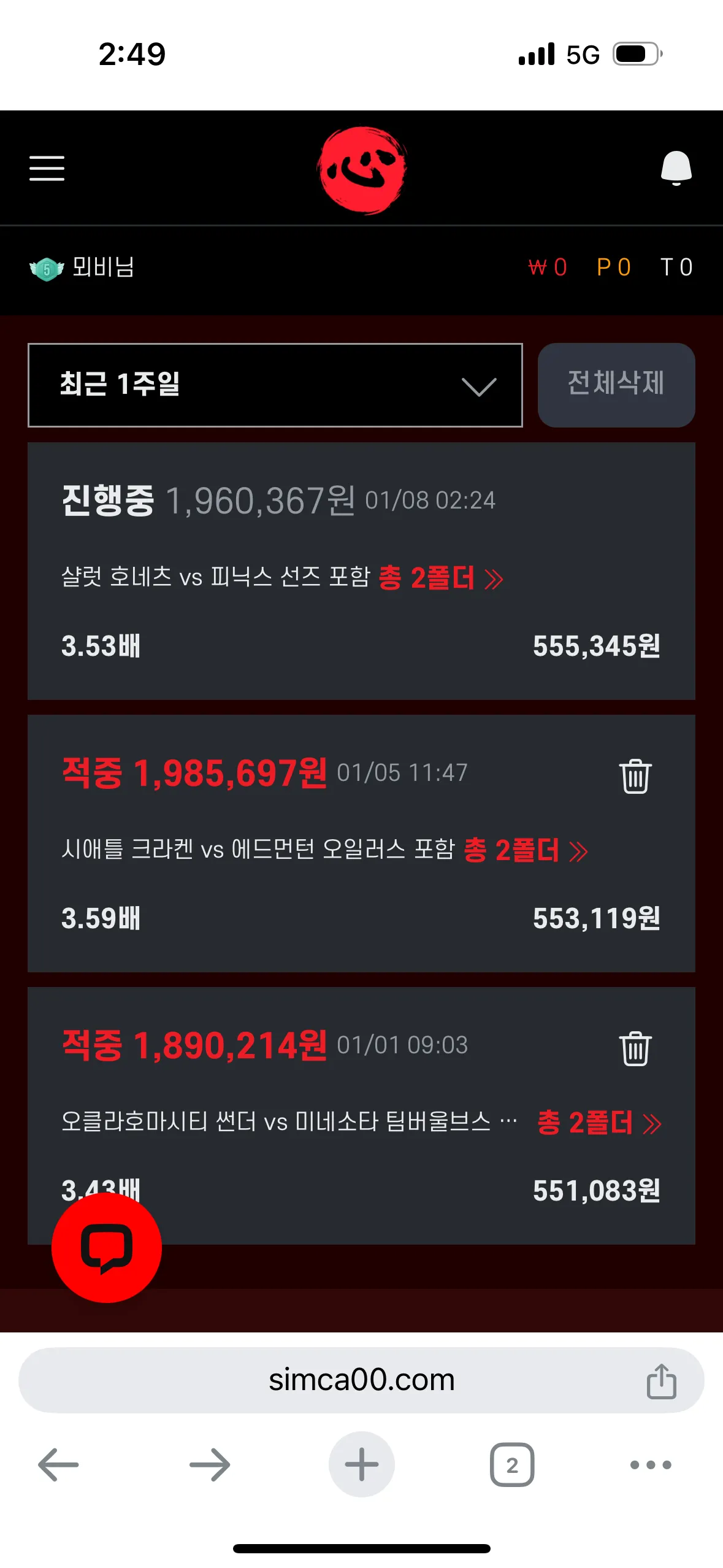Share the current page
This screenshot has height=1568, width=723.
point(661,1381)
